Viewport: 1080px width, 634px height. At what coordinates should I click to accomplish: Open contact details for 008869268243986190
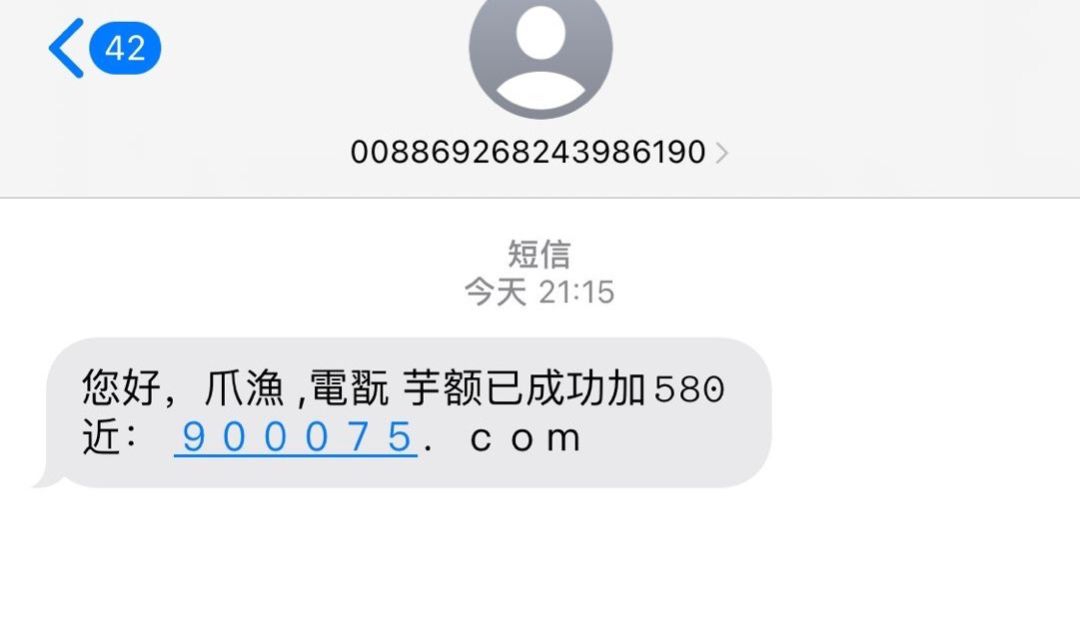(539, 152)
